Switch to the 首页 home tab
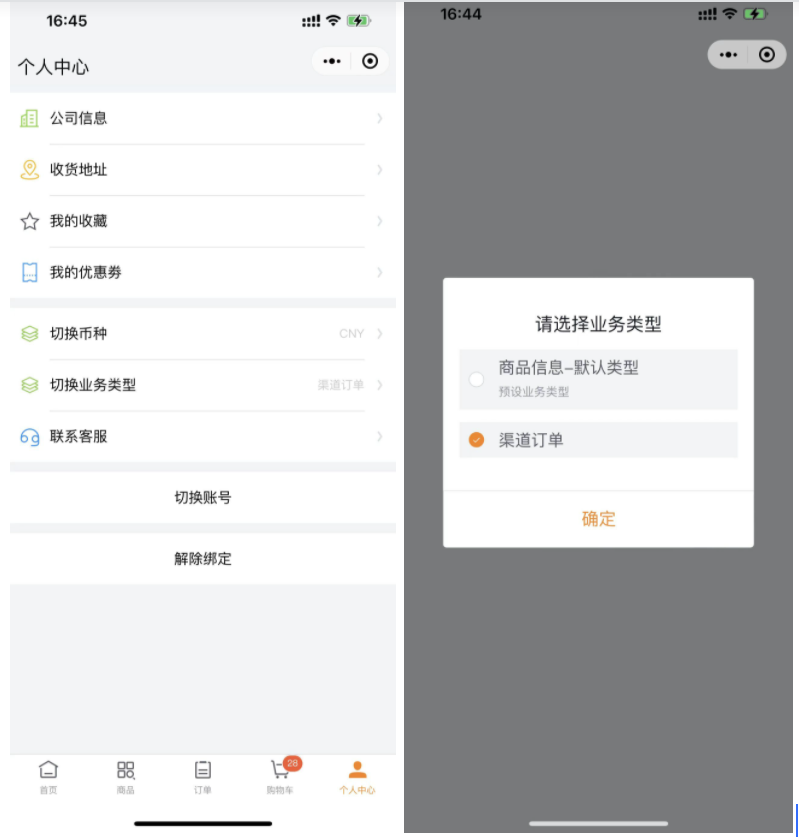The height and width of the screenshot is (837, 799). pos(48,777)
